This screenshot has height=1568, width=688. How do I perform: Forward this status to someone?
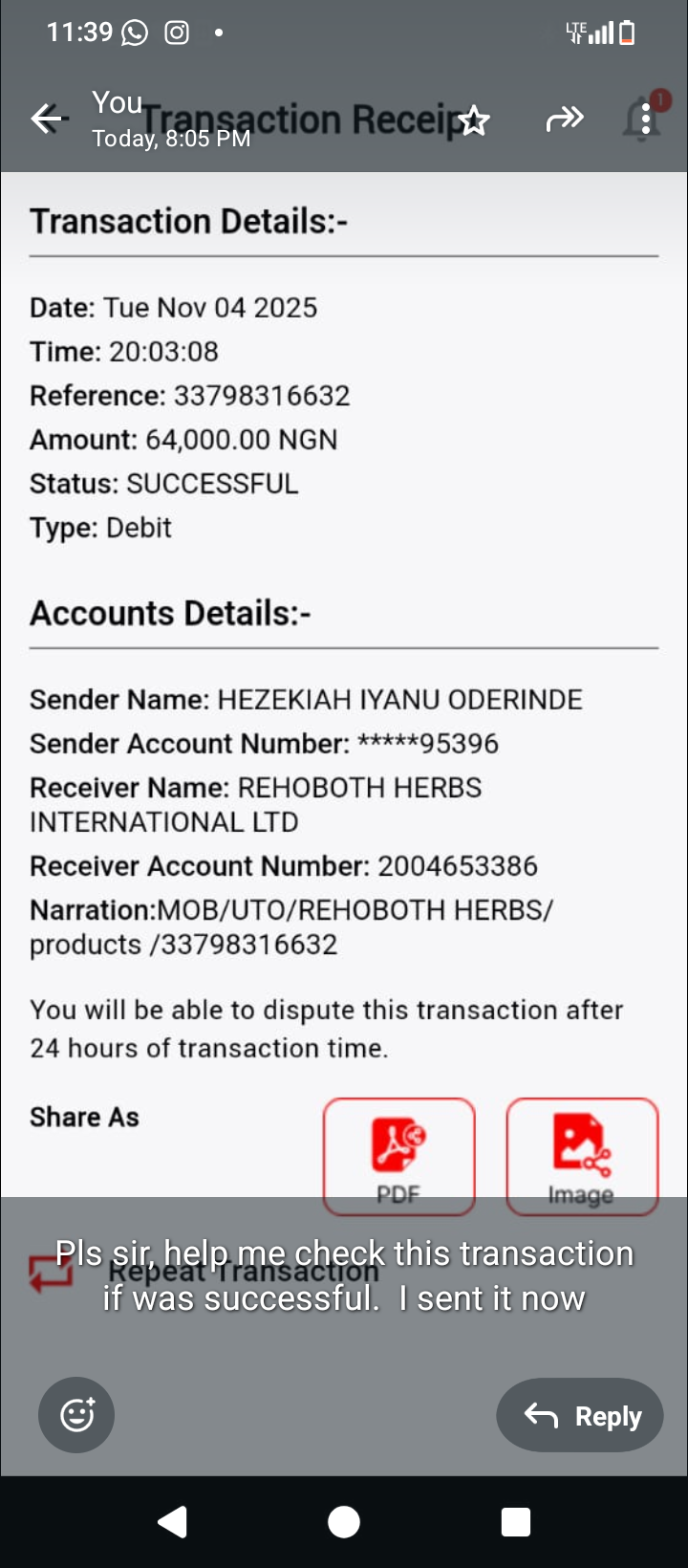[x=564, y=119]
